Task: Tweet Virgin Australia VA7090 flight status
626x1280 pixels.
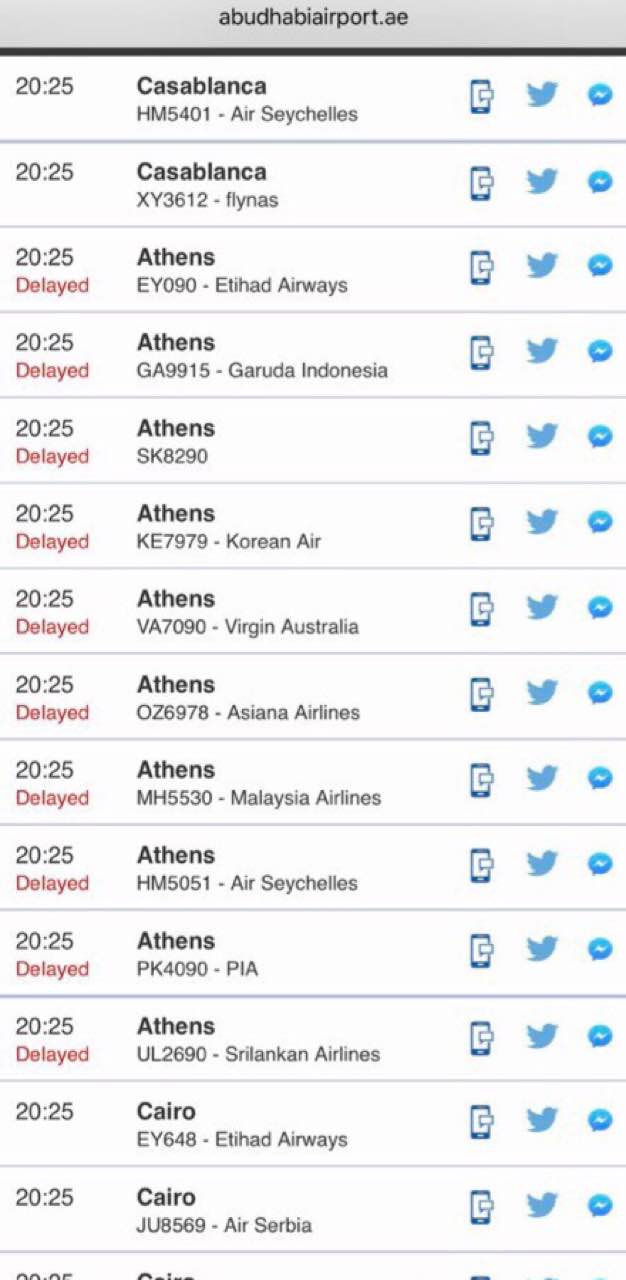Action: click(542, 608)
